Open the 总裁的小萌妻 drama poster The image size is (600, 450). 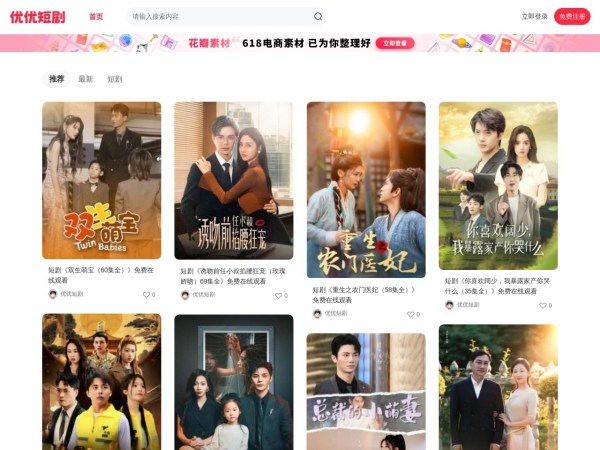(x=366, y=392)
